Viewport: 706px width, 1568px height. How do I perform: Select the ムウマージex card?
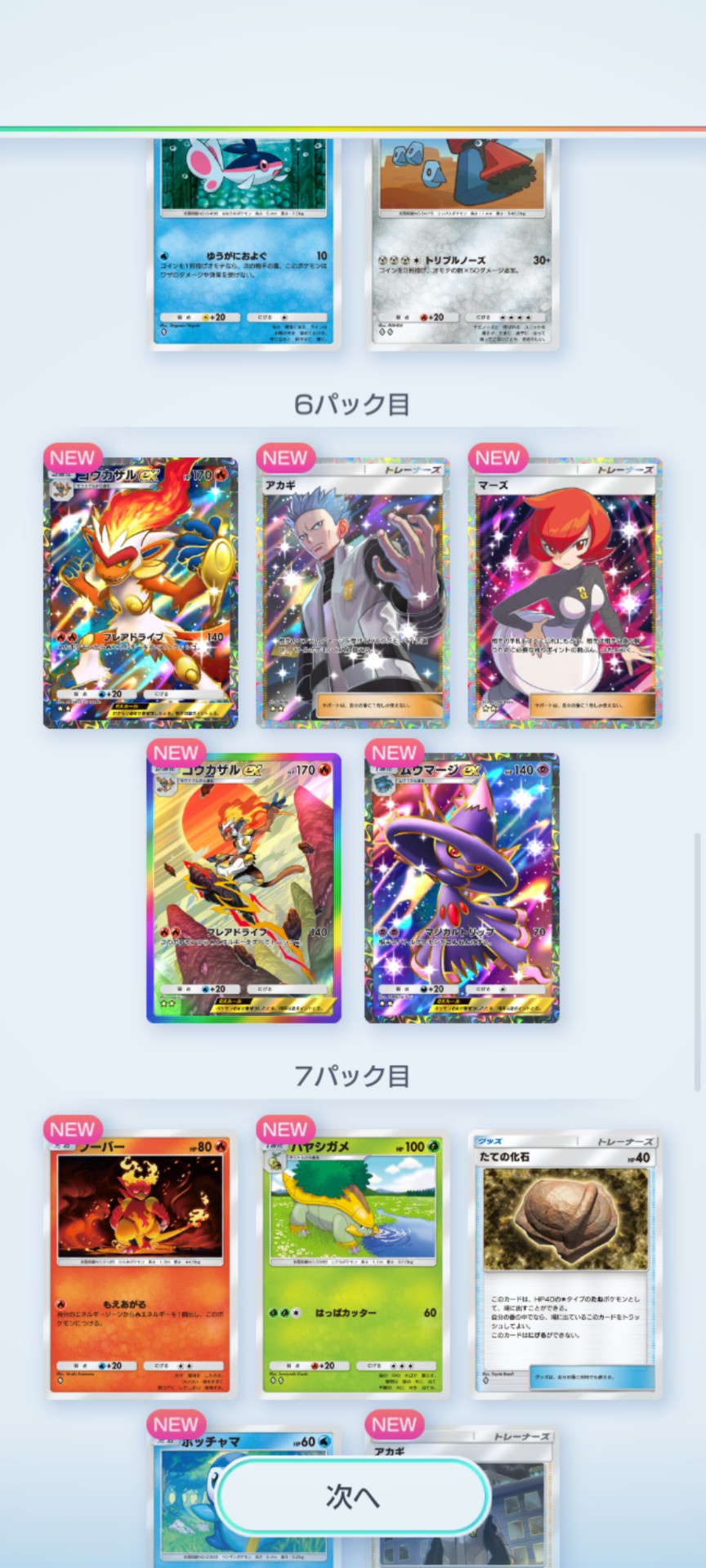tap(462, 888)
